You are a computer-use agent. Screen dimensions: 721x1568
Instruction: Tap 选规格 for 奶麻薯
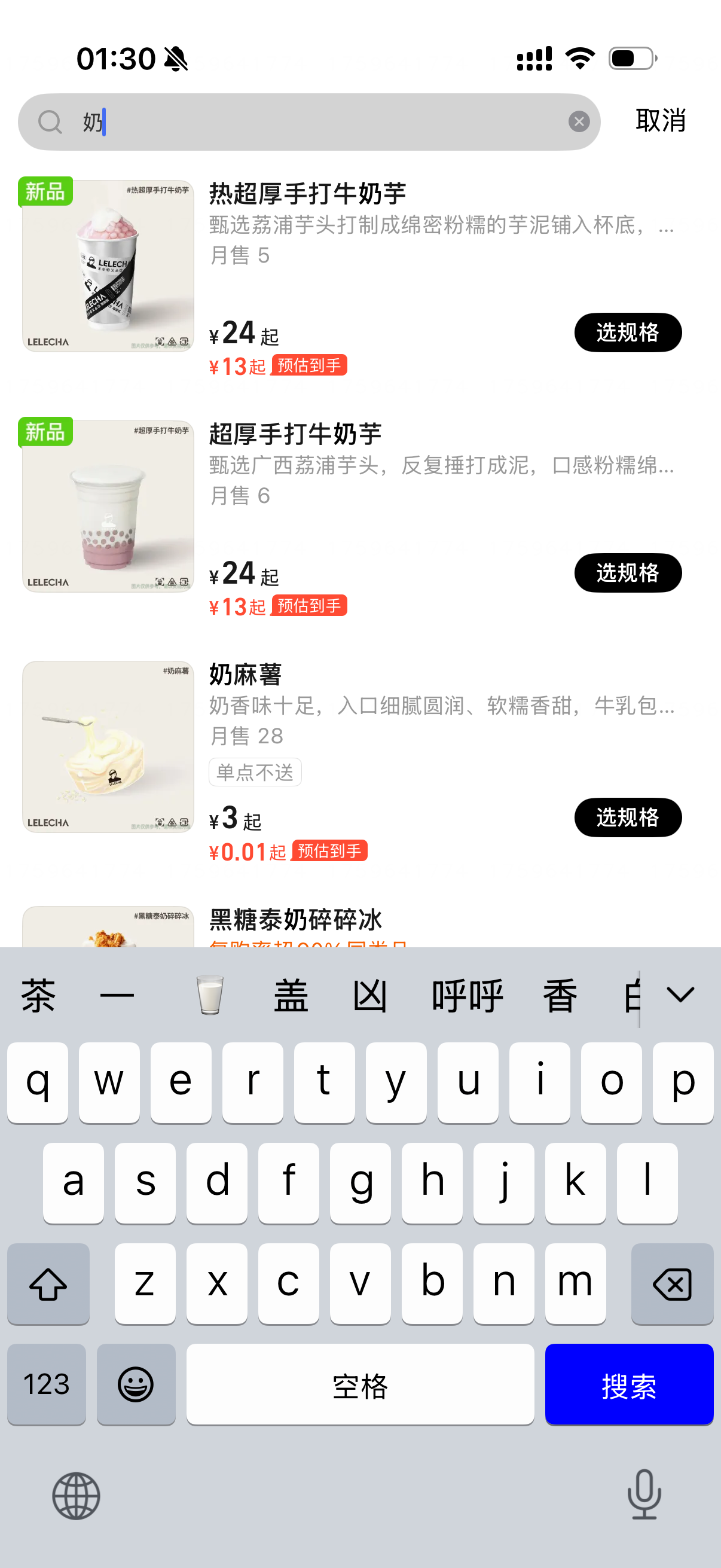[x=627, y=817]
